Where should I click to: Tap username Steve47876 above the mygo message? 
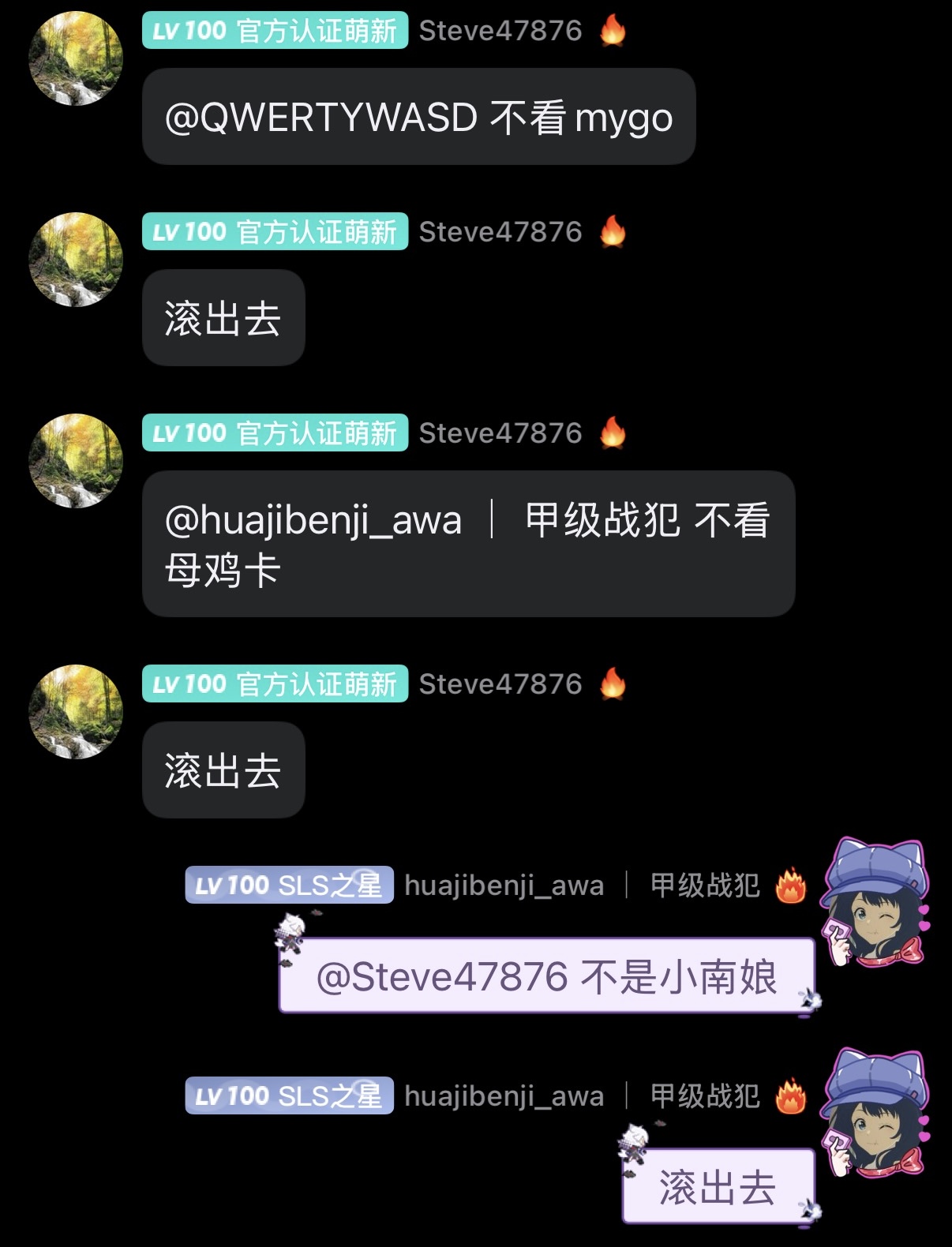[x=500, y=31]
